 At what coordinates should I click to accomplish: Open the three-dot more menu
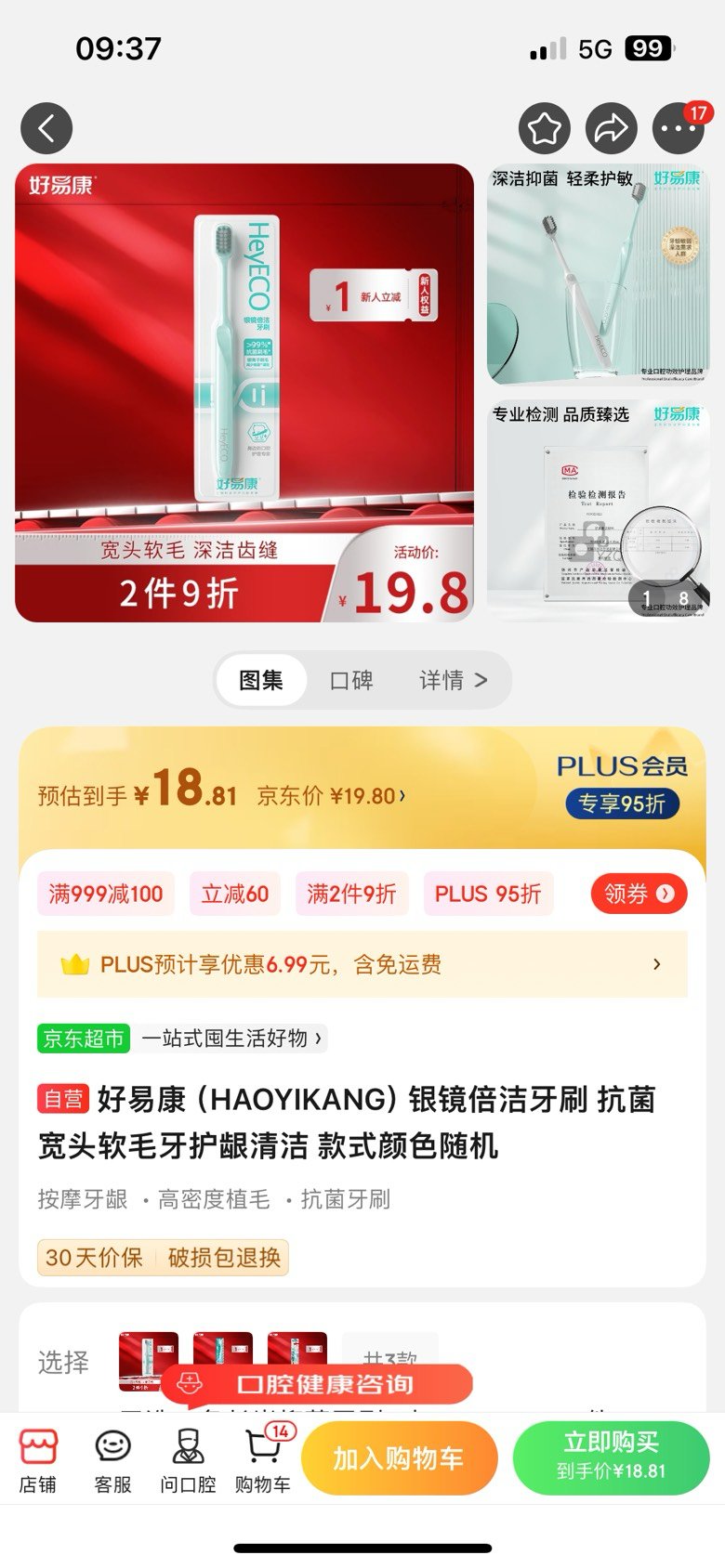679,128
